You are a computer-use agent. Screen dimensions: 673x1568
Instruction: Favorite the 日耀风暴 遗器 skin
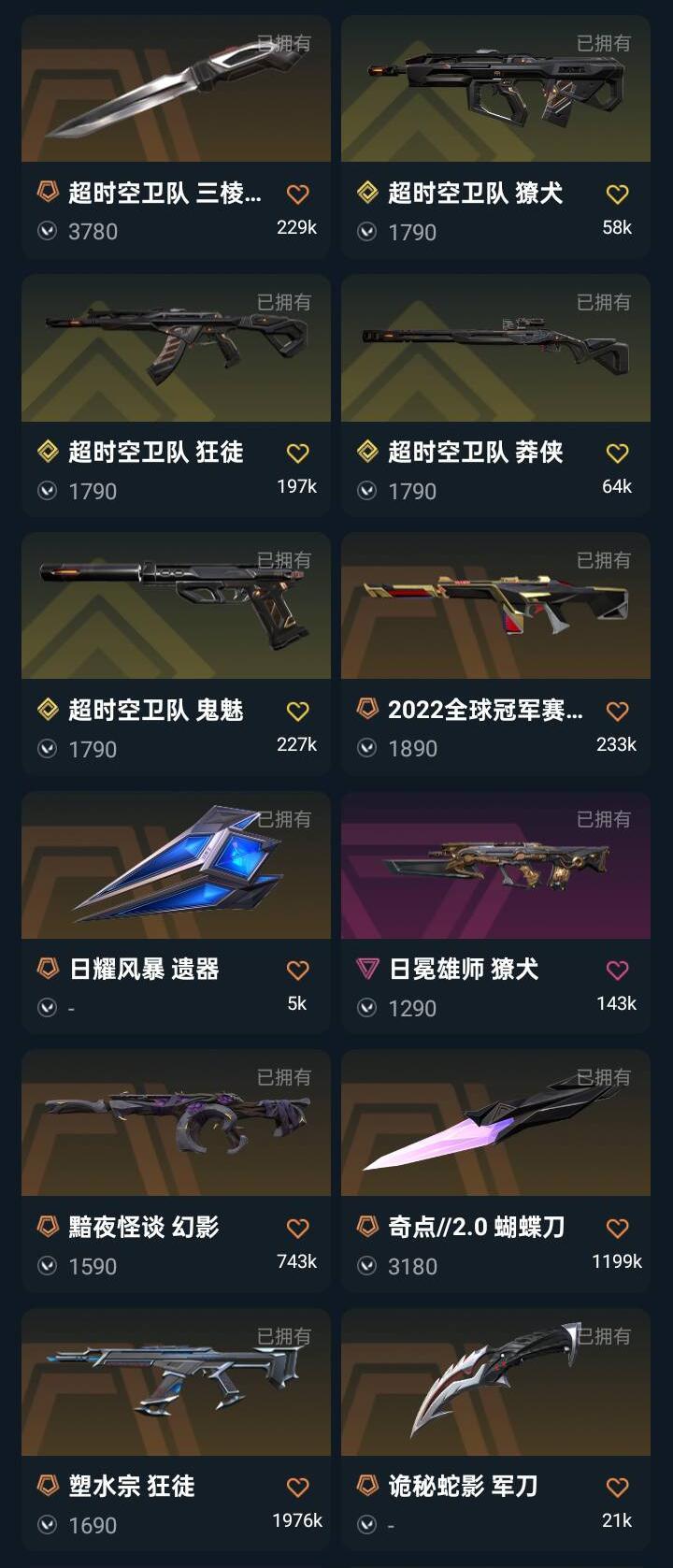[297, 968]
